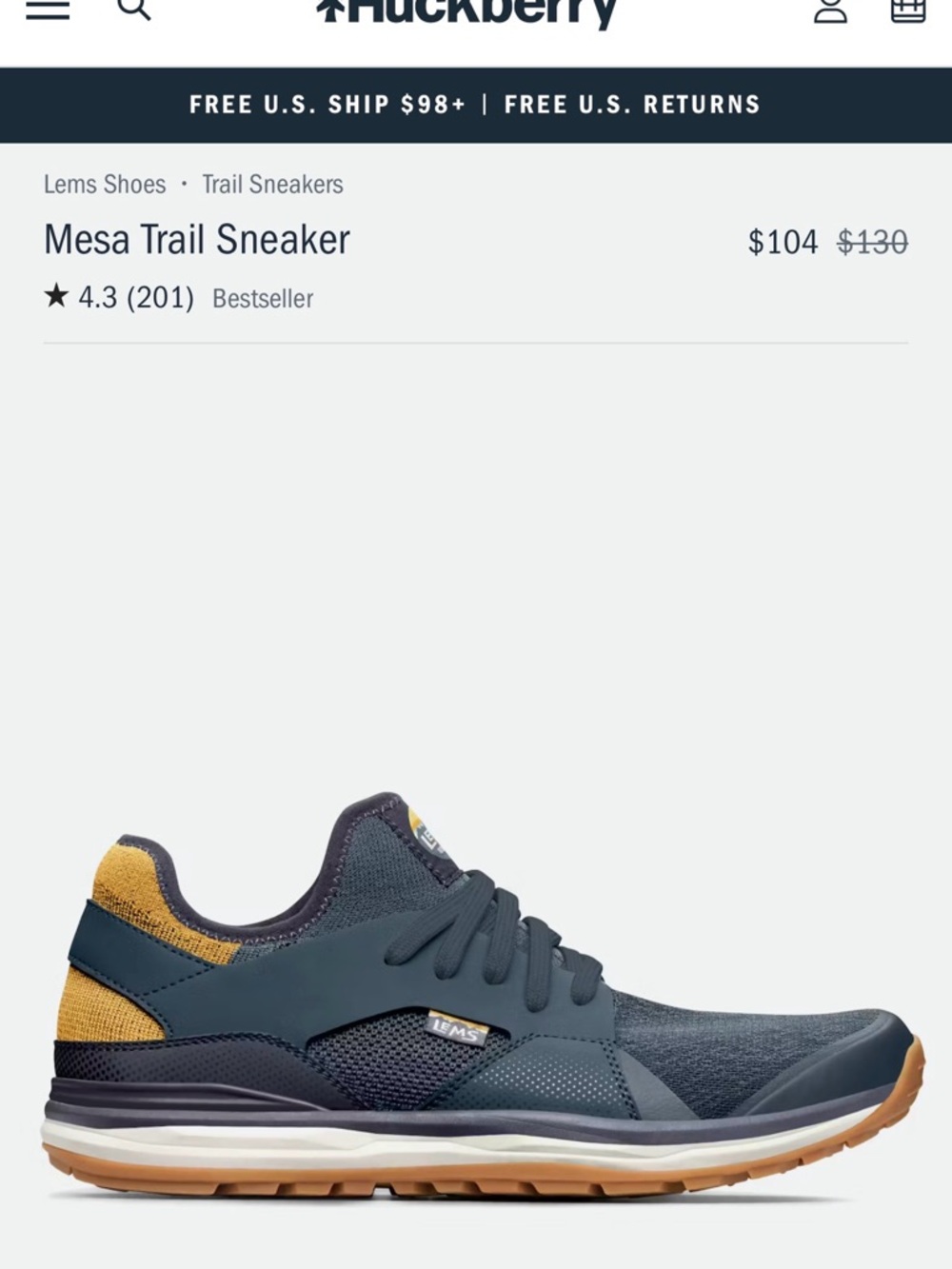Click the star icon beside the rating
Viewport: 952px width, 1269px height.
54,296
